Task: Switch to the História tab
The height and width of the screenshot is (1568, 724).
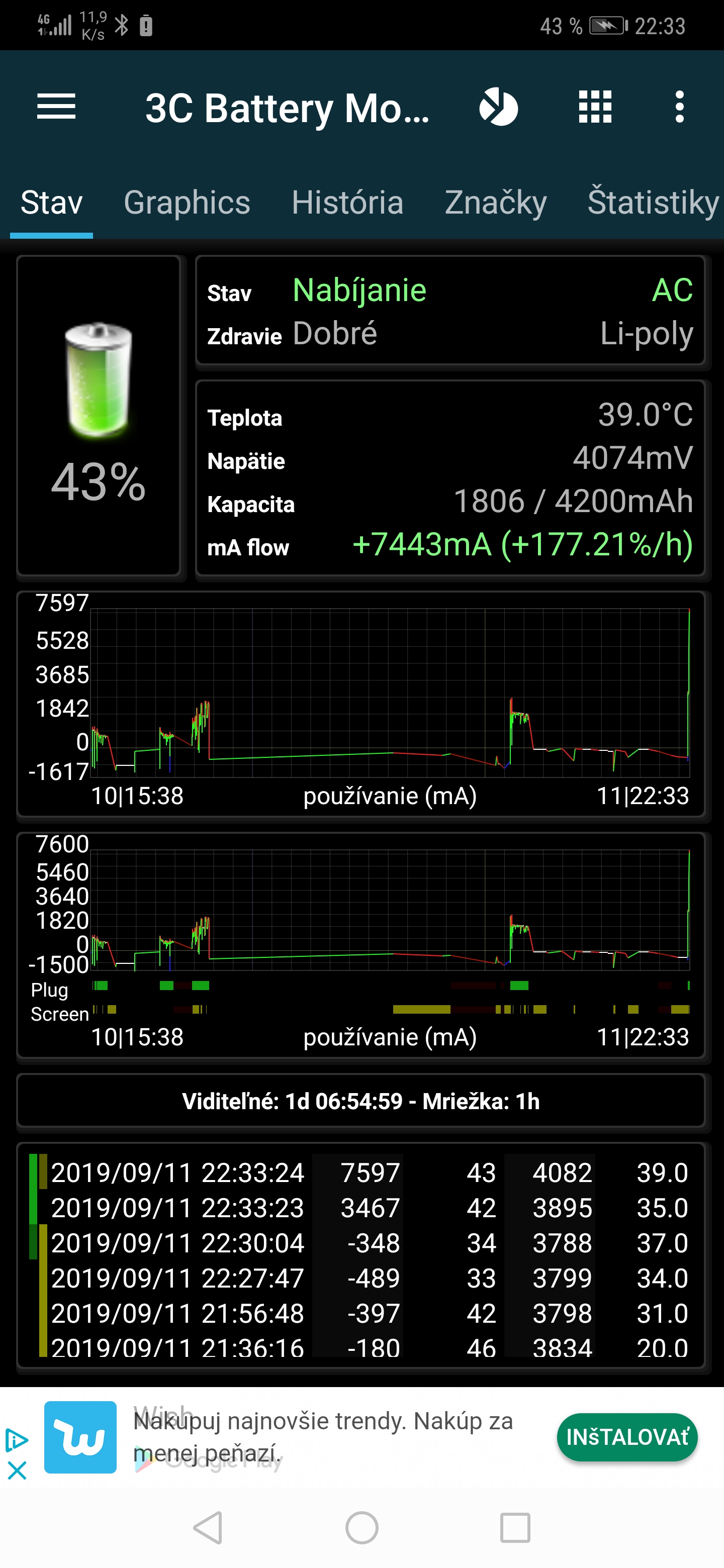Action: click(347, 202)
